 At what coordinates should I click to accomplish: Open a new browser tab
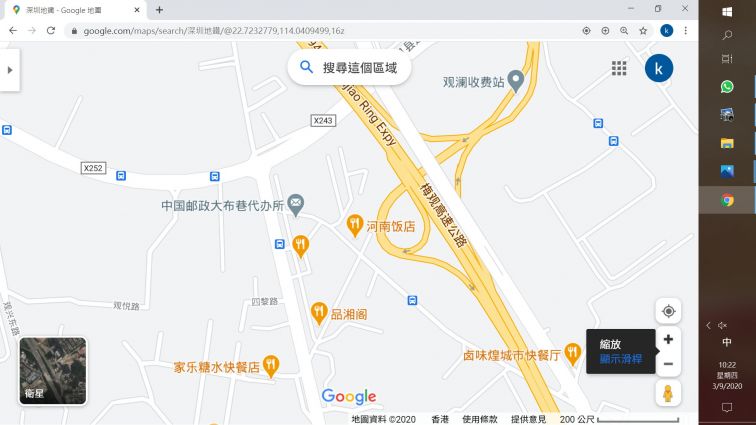coord(159,9)
